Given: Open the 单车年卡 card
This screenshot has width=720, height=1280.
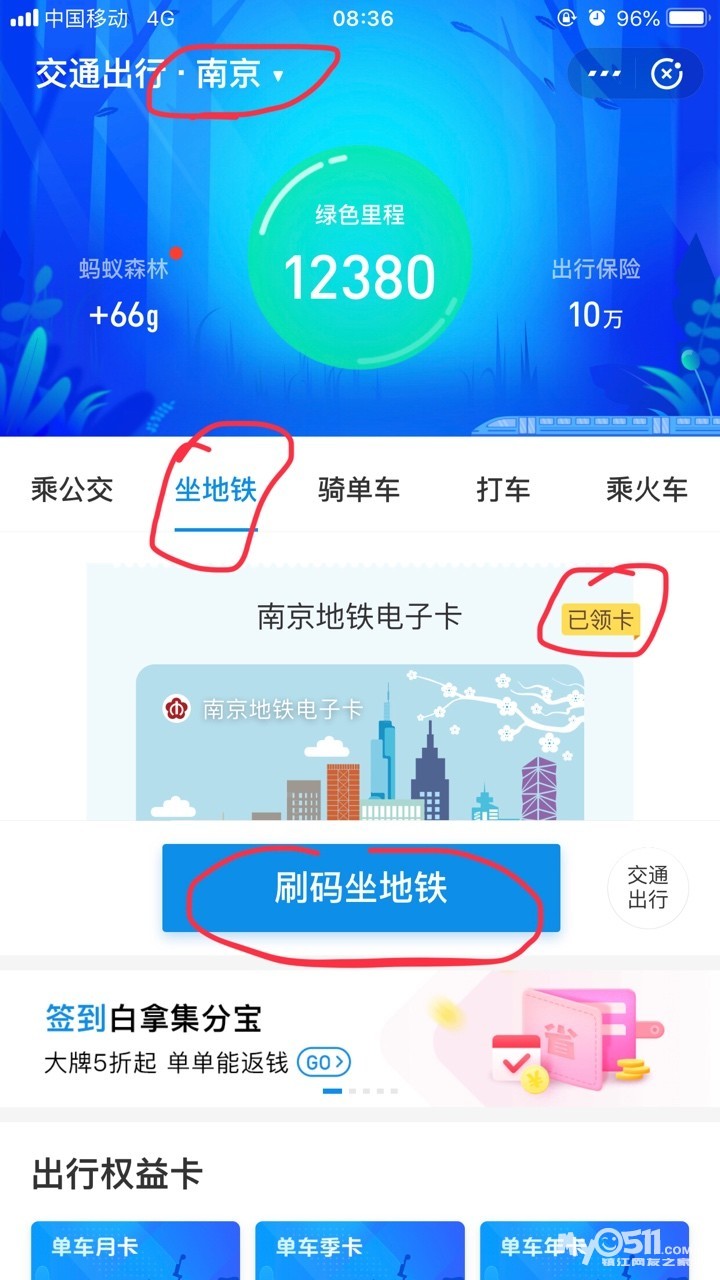Looking at the screenshot, I should point(584,1250).
